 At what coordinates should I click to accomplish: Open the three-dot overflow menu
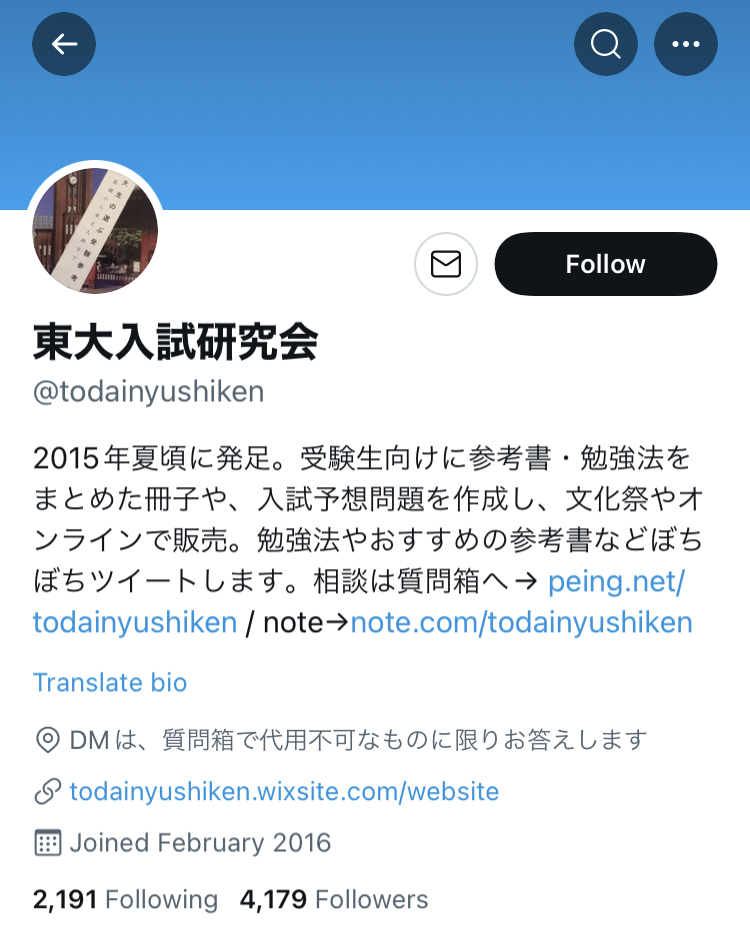(x=685, y=44)
